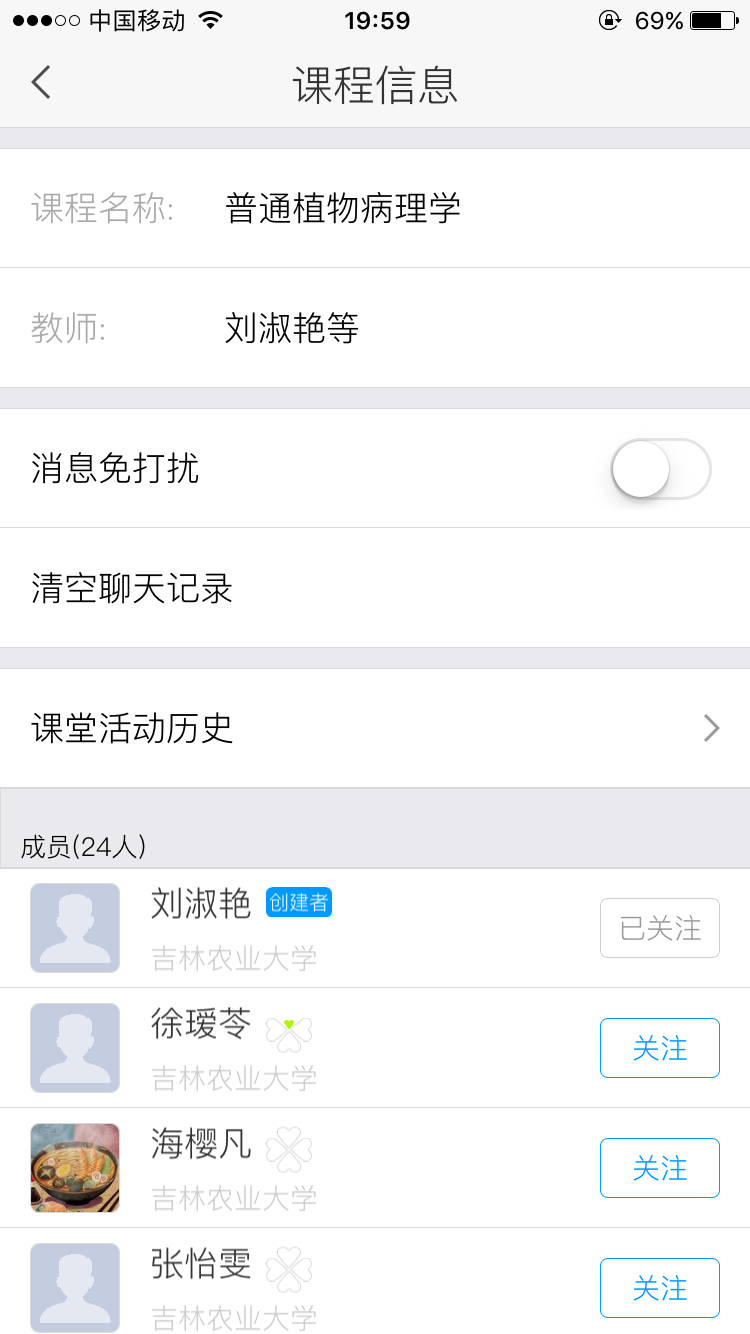Image resolution: width=750 pixels, height=1334 pixels.
Task: Follow 海樱凡 with the 关注 button
Action: click(659, 1168)
